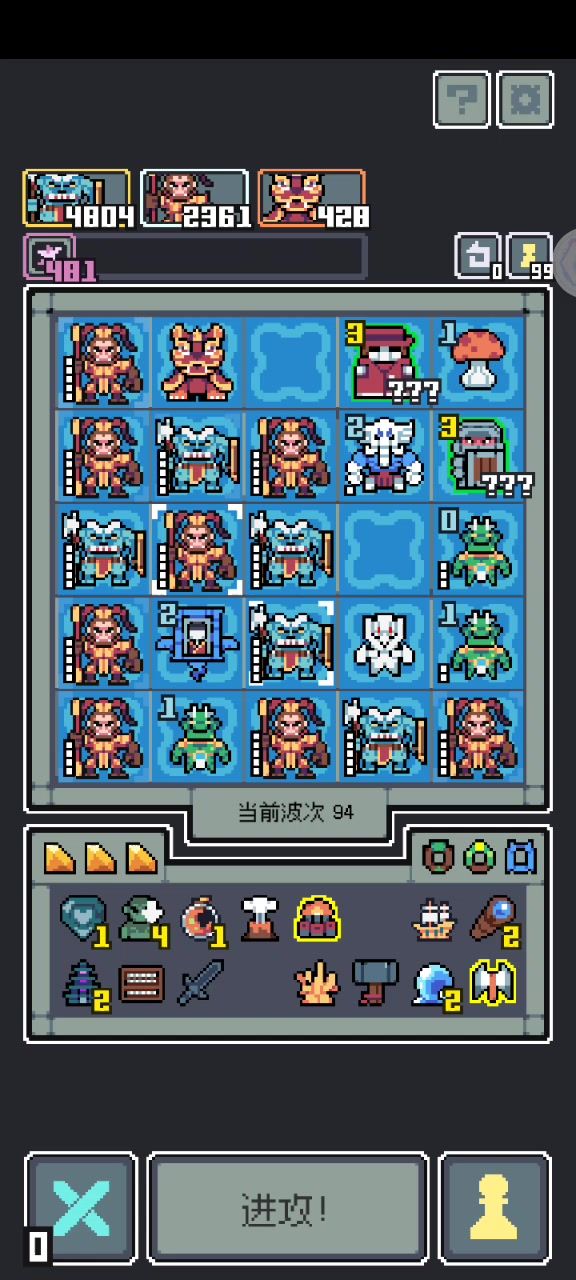Open the settings gear button

(525, 99)
